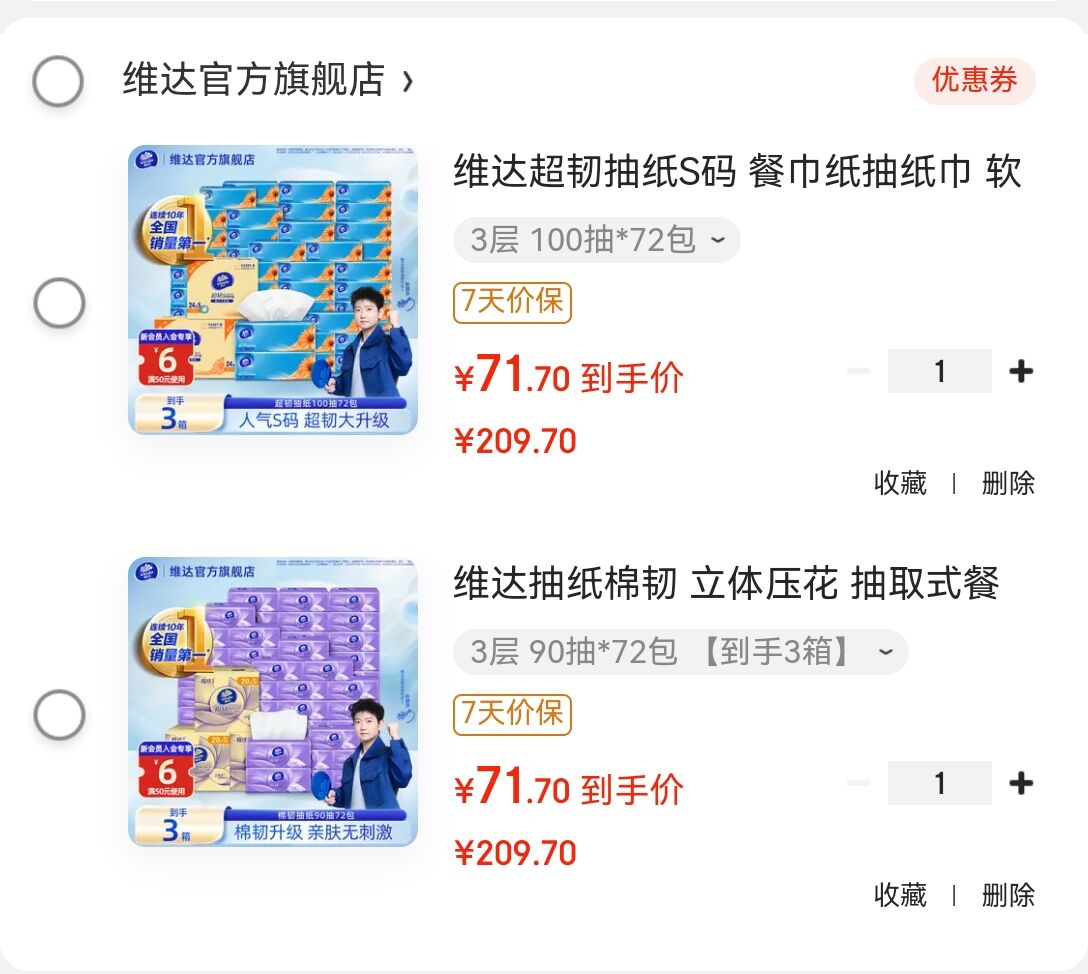Select the 维达超韧抽纸S码 item checkbox
Viewport: 1088px width, 974px height.
tap(59, 303)
